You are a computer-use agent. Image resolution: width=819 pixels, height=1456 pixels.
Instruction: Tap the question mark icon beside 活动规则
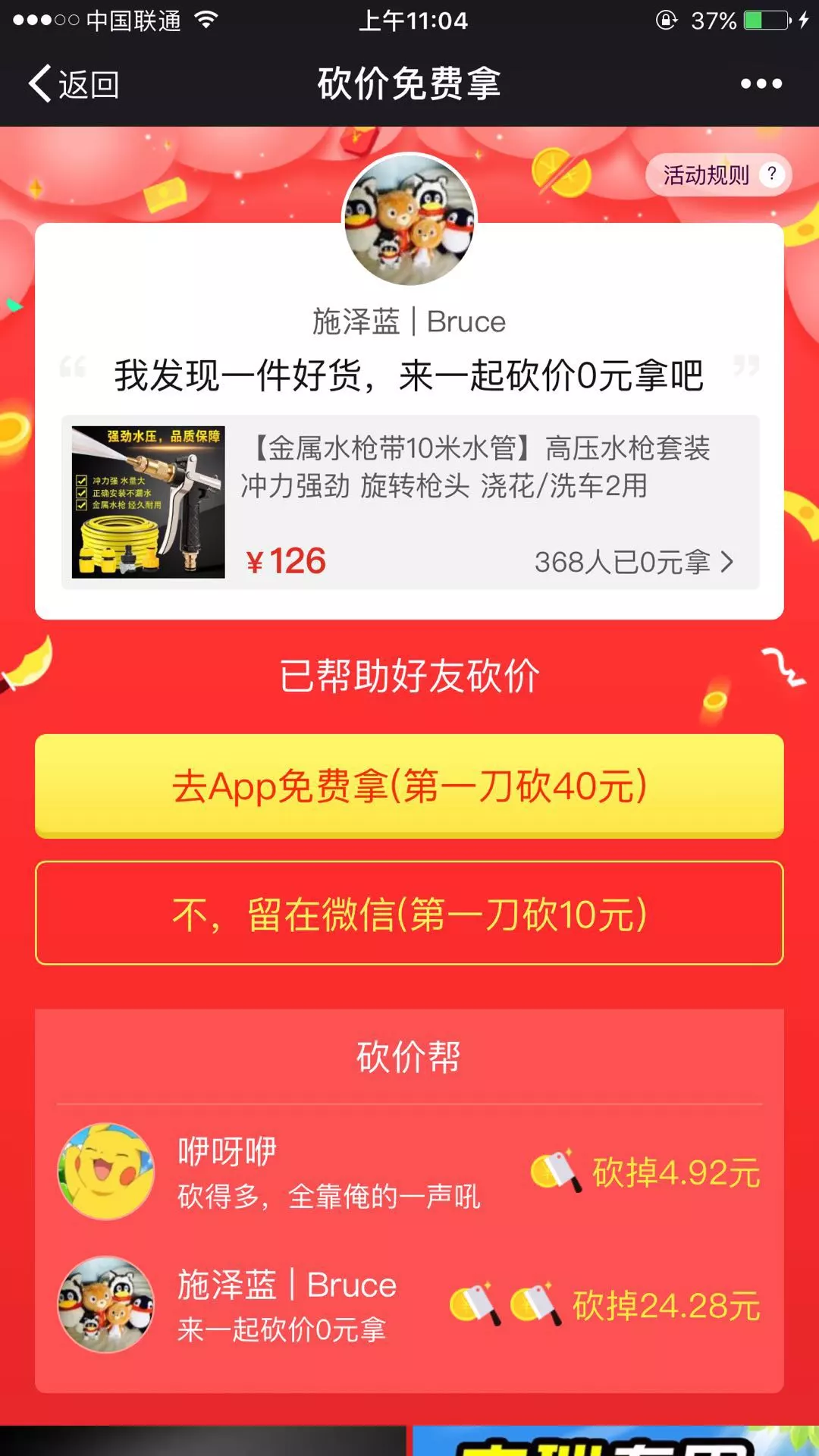[x=772, y=175]
